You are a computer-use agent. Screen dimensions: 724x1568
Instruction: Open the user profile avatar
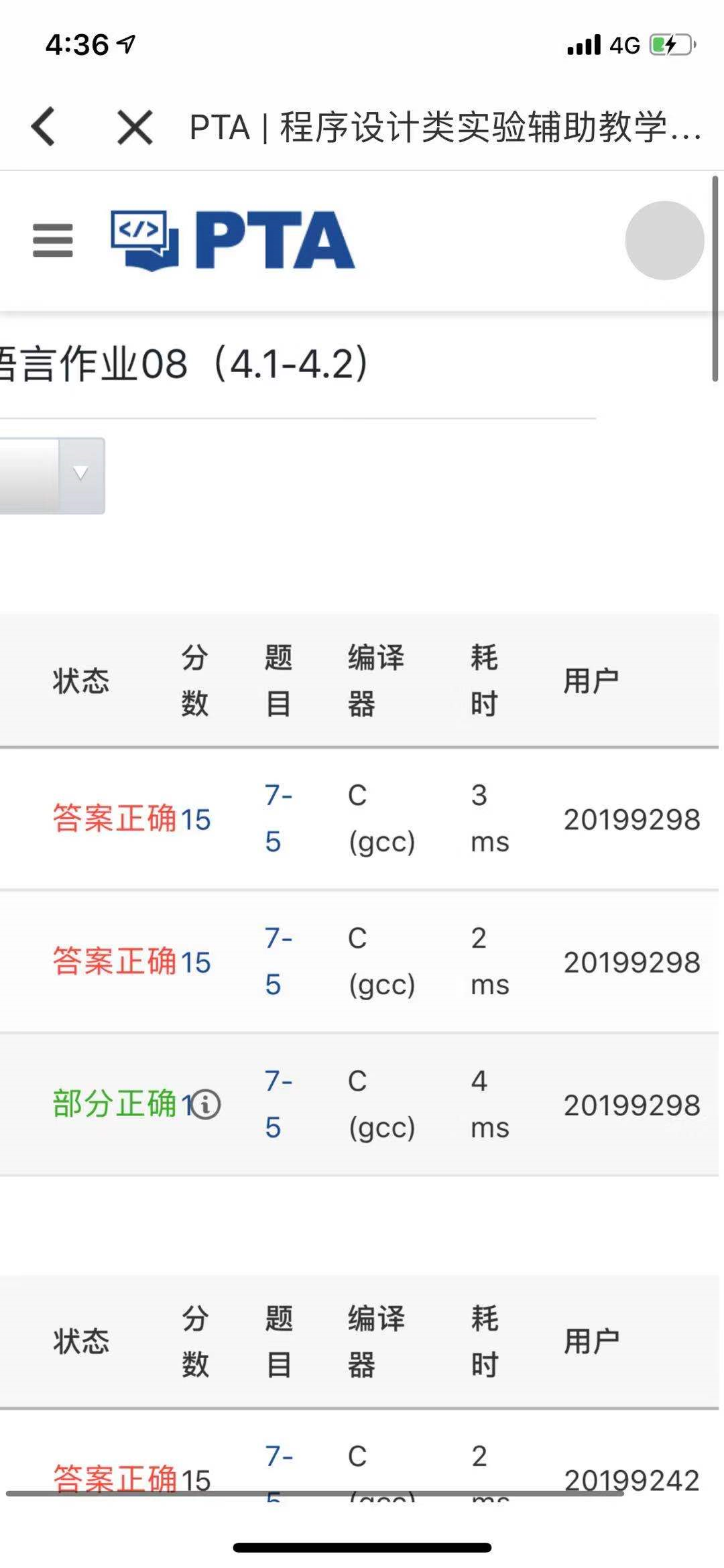point(664,240)
